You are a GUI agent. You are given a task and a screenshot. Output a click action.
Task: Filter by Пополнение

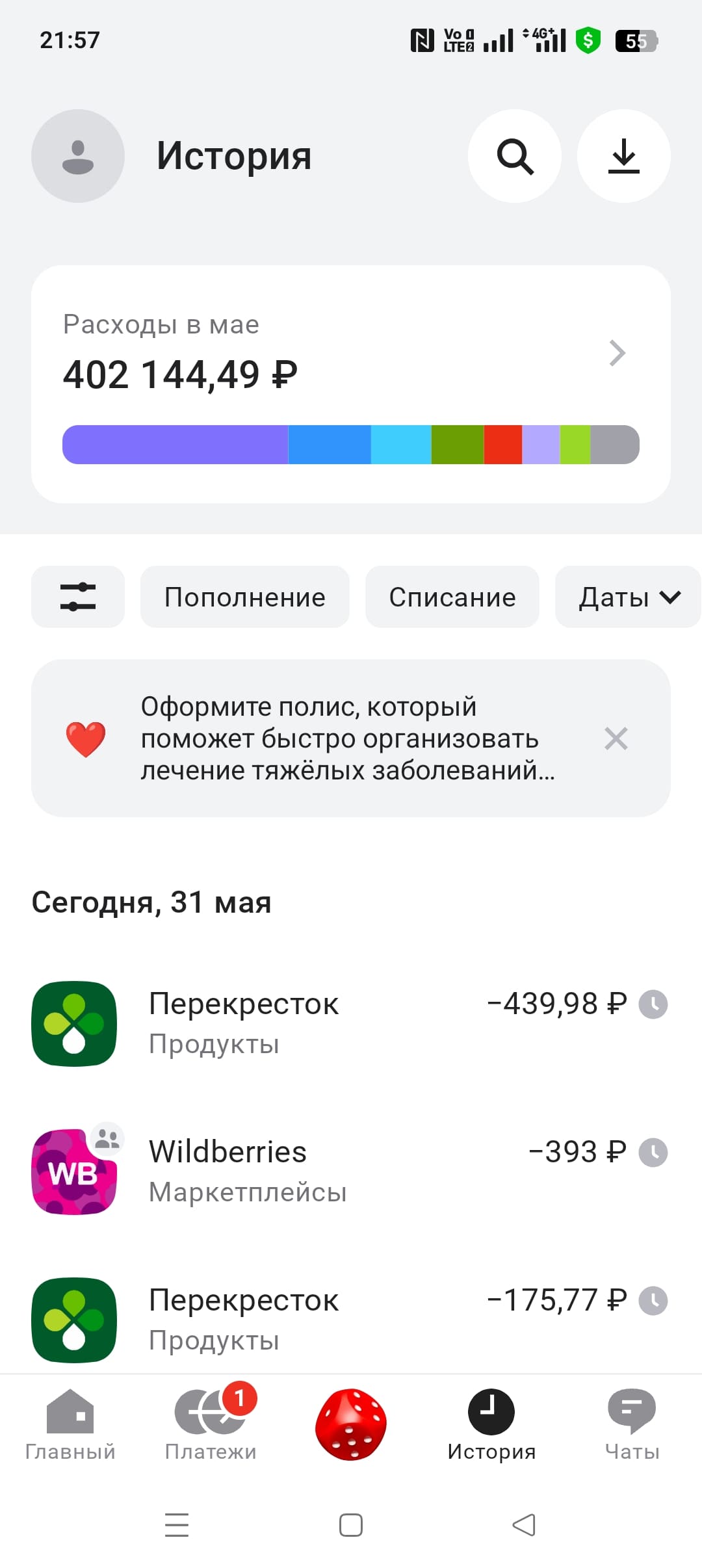[245, 597]
